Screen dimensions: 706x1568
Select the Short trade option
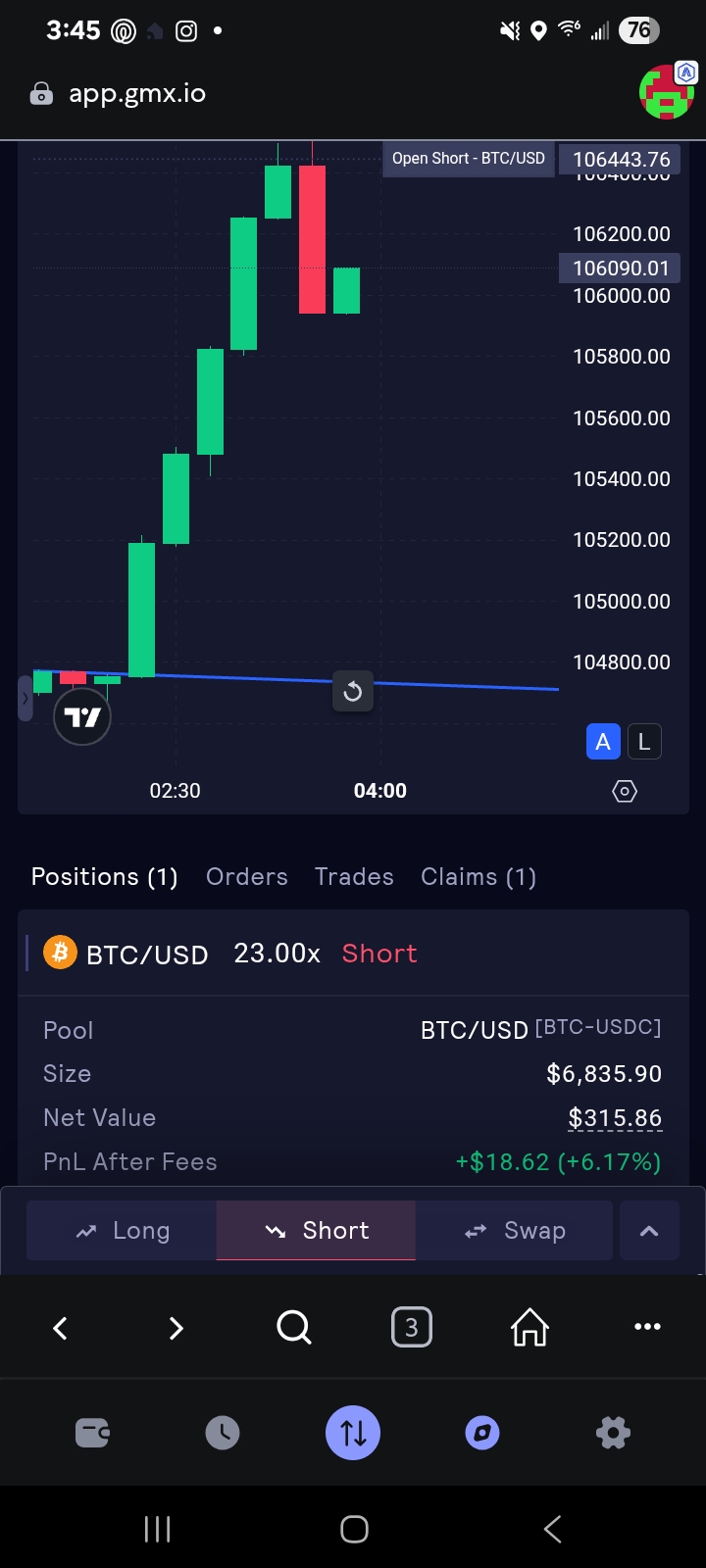316,1231
